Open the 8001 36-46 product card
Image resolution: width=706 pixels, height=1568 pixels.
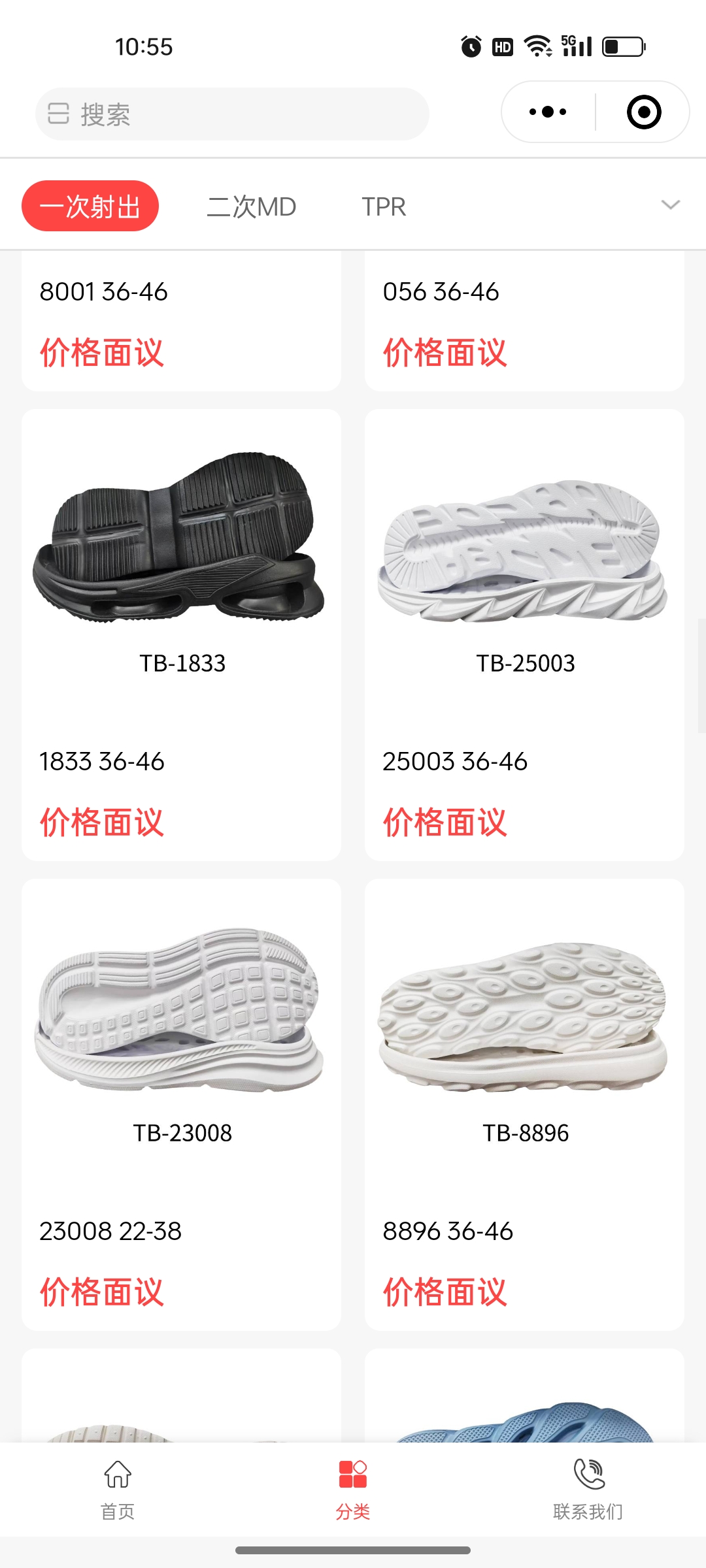(181, 321)
